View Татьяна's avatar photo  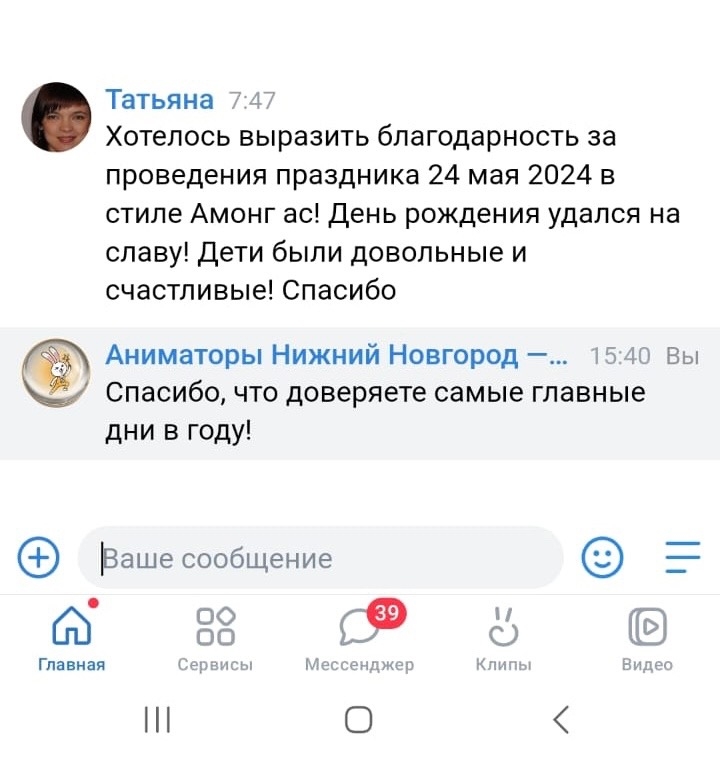(57, 117)
